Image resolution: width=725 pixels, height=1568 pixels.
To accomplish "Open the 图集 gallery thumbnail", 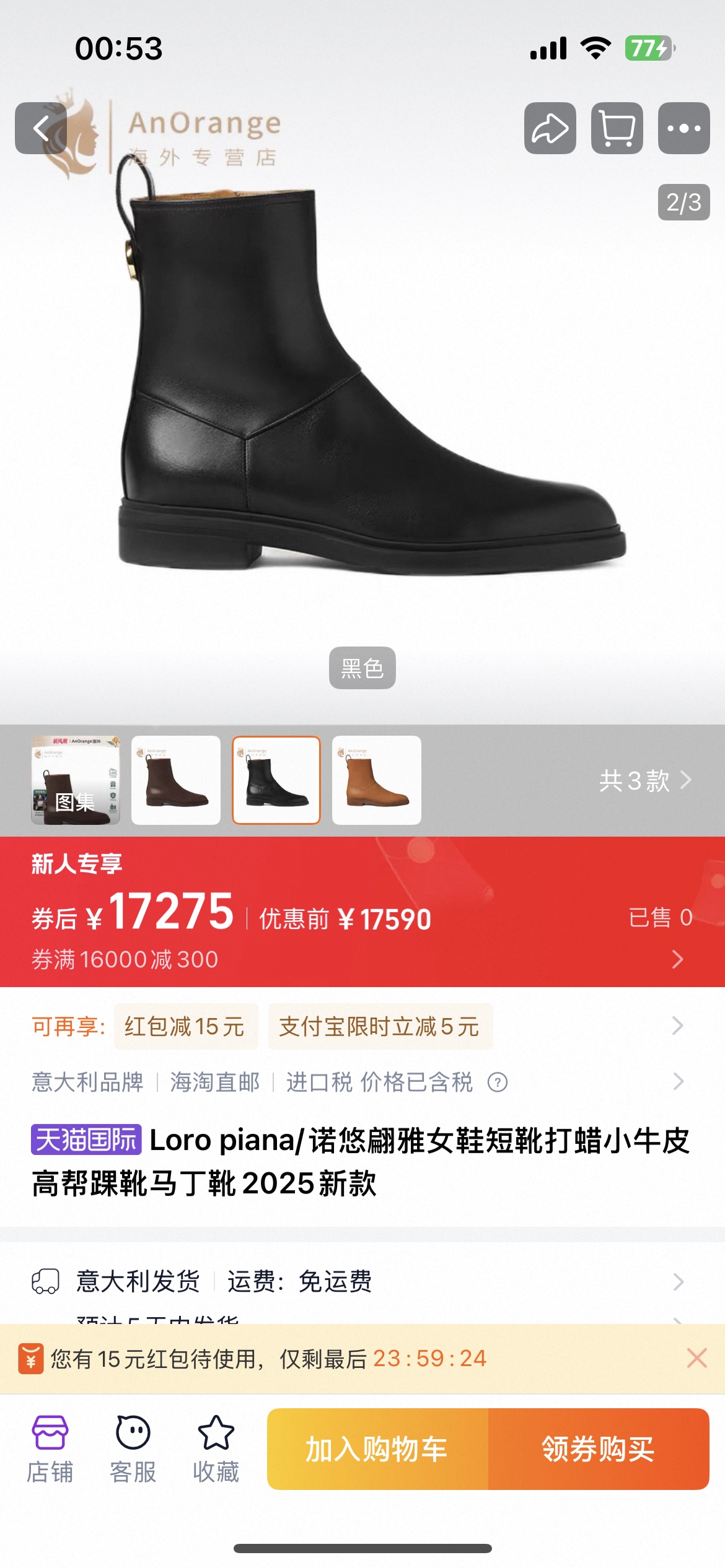I will pyautogui.click(x=76, y=780).
